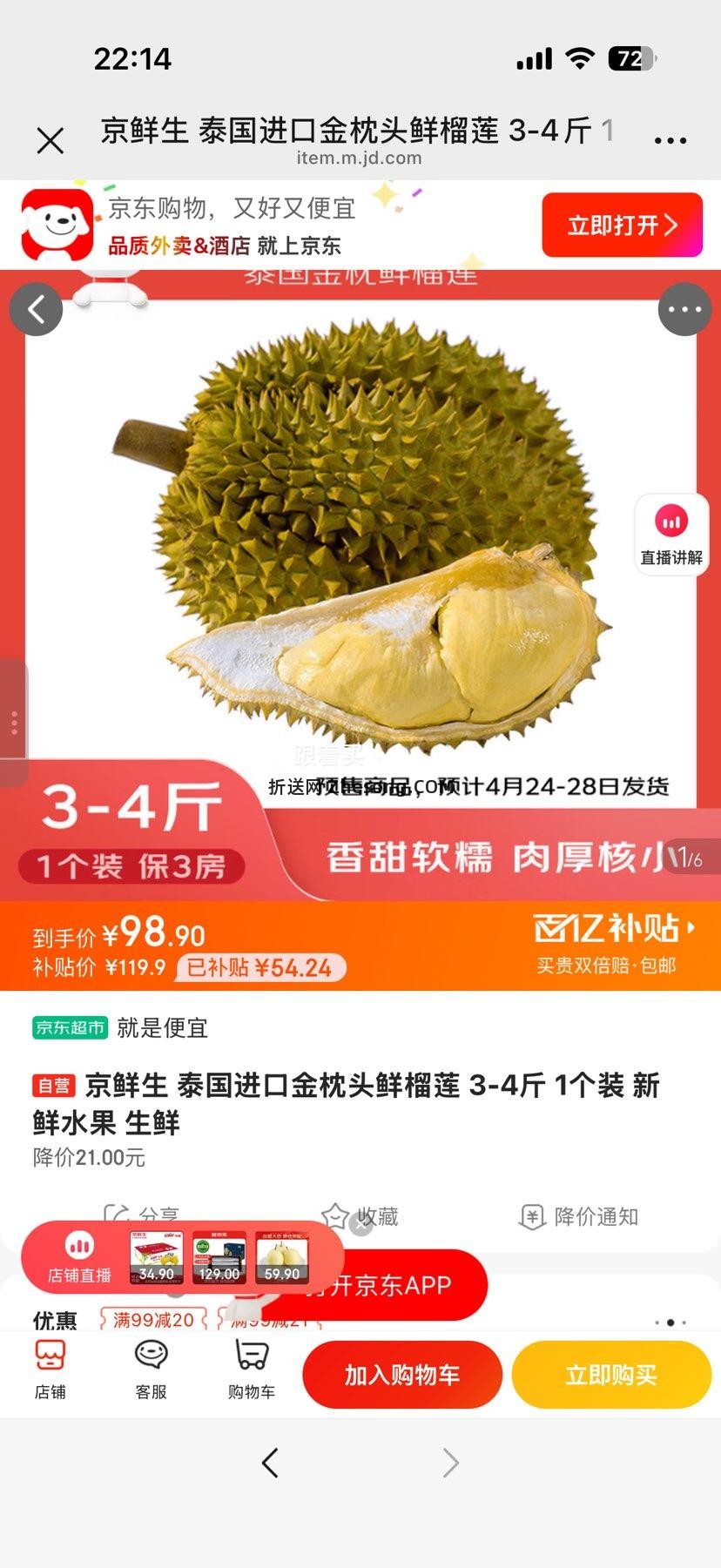This screenshot has height=1568, width=721.
Task: Open the 店铺直播 store livestream bubble
Action: pyautogui.click(x=79, y=1256)
